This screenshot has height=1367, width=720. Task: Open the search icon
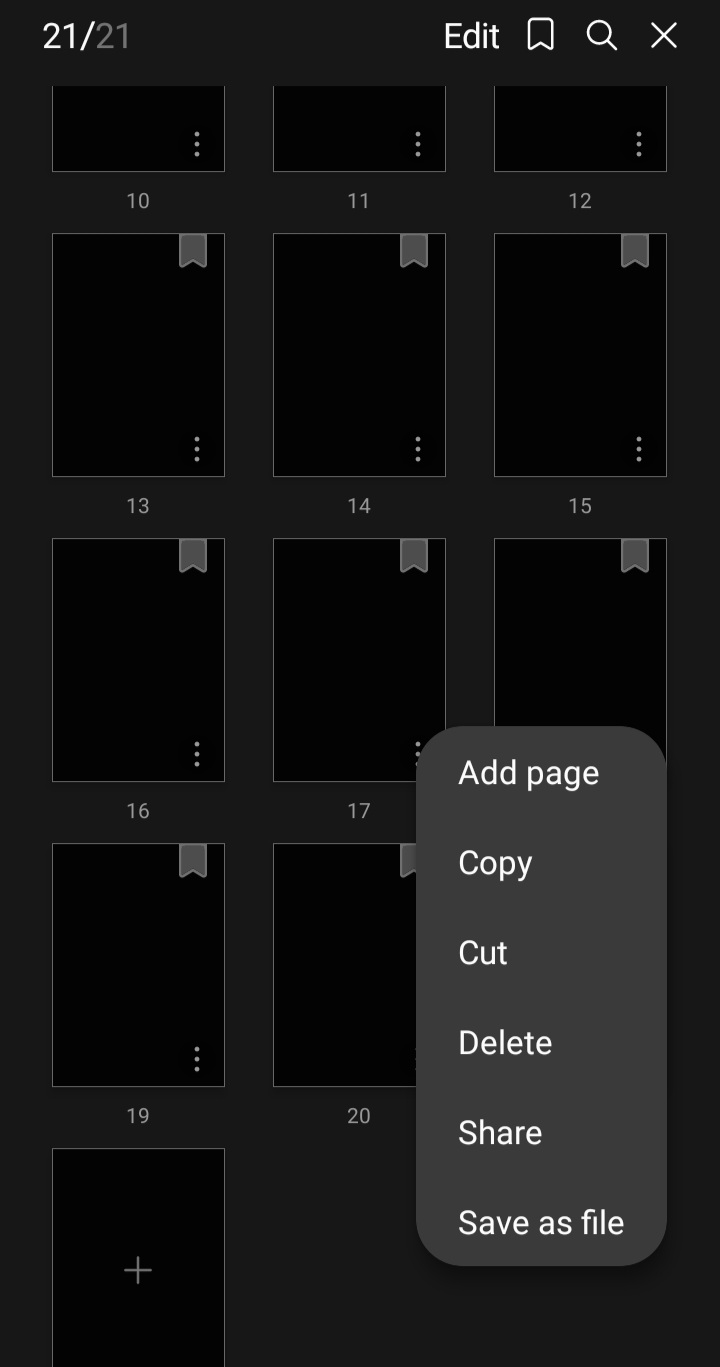tap(602, 35)
